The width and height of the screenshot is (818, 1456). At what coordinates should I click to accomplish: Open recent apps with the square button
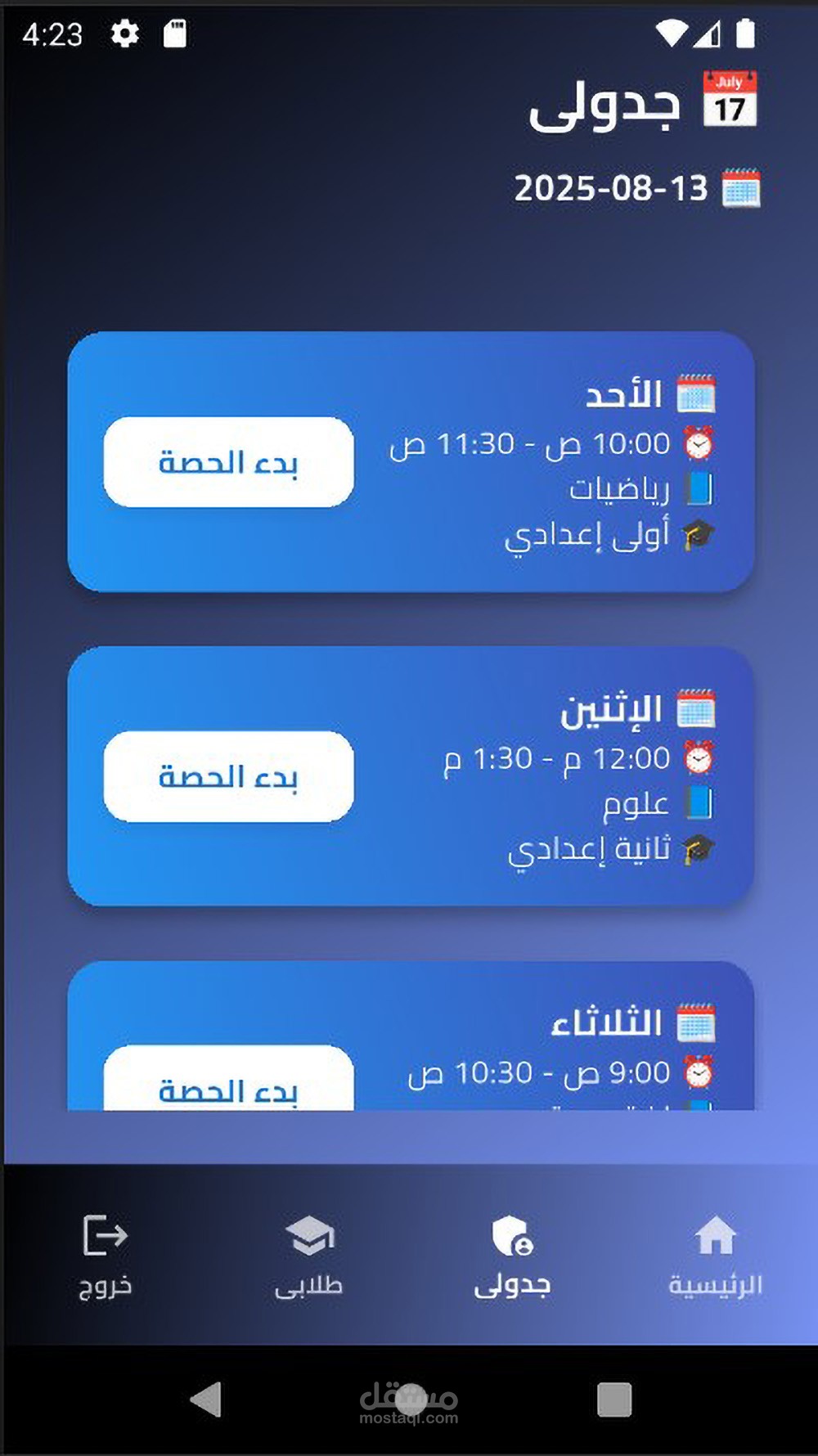pos(613,1399)
